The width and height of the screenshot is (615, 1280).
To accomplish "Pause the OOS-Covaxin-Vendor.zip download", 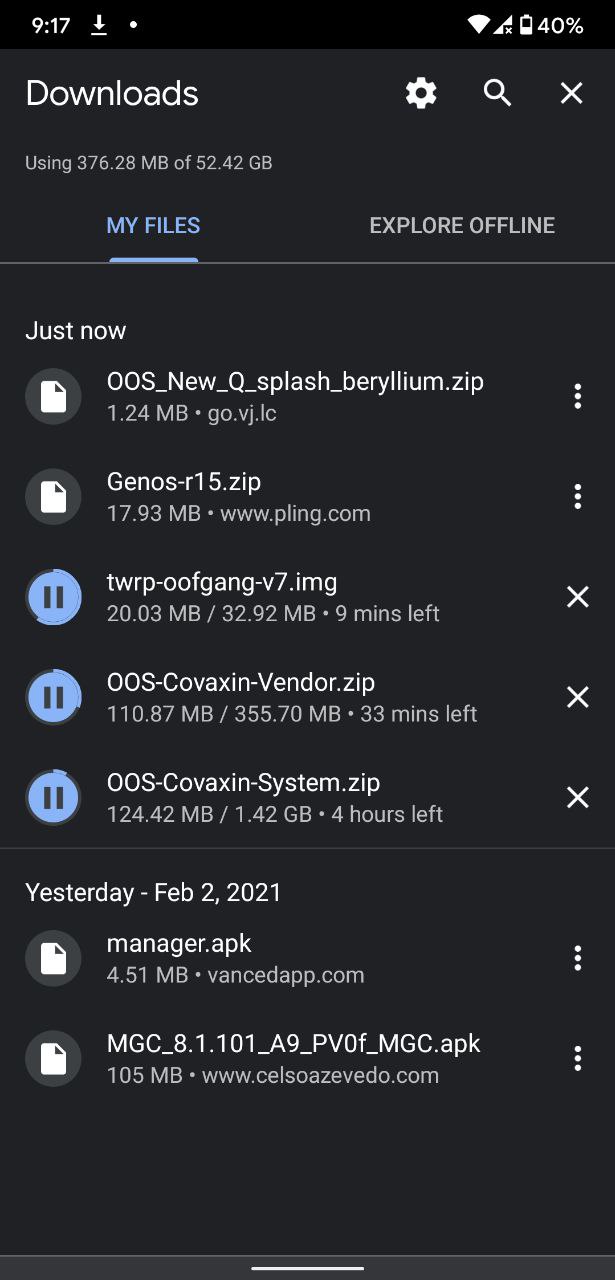I will [x=53, y=697].
